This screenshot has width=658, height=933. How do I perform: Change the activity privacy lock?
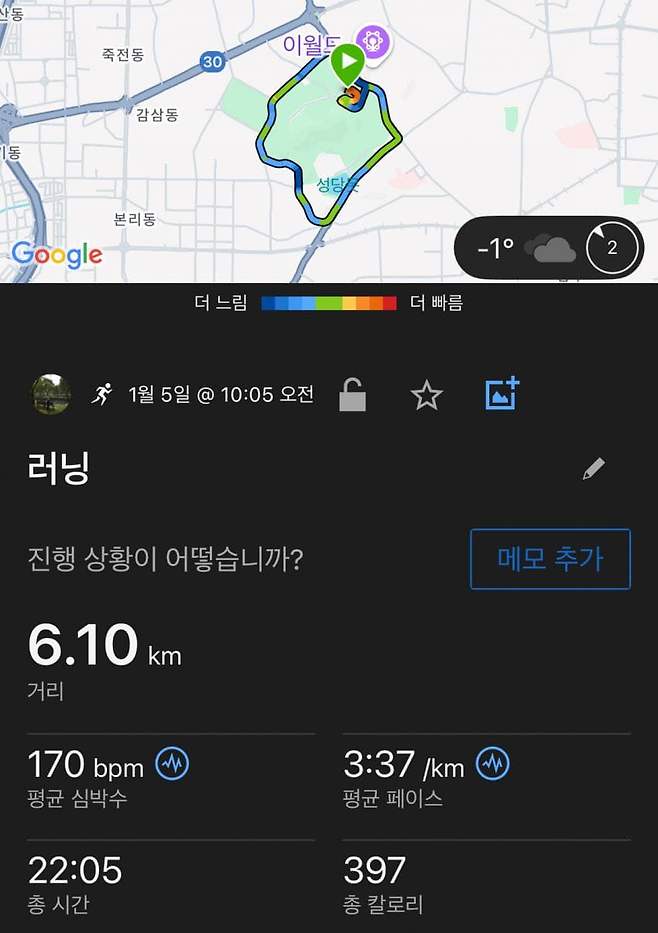[x=352, y=395]
